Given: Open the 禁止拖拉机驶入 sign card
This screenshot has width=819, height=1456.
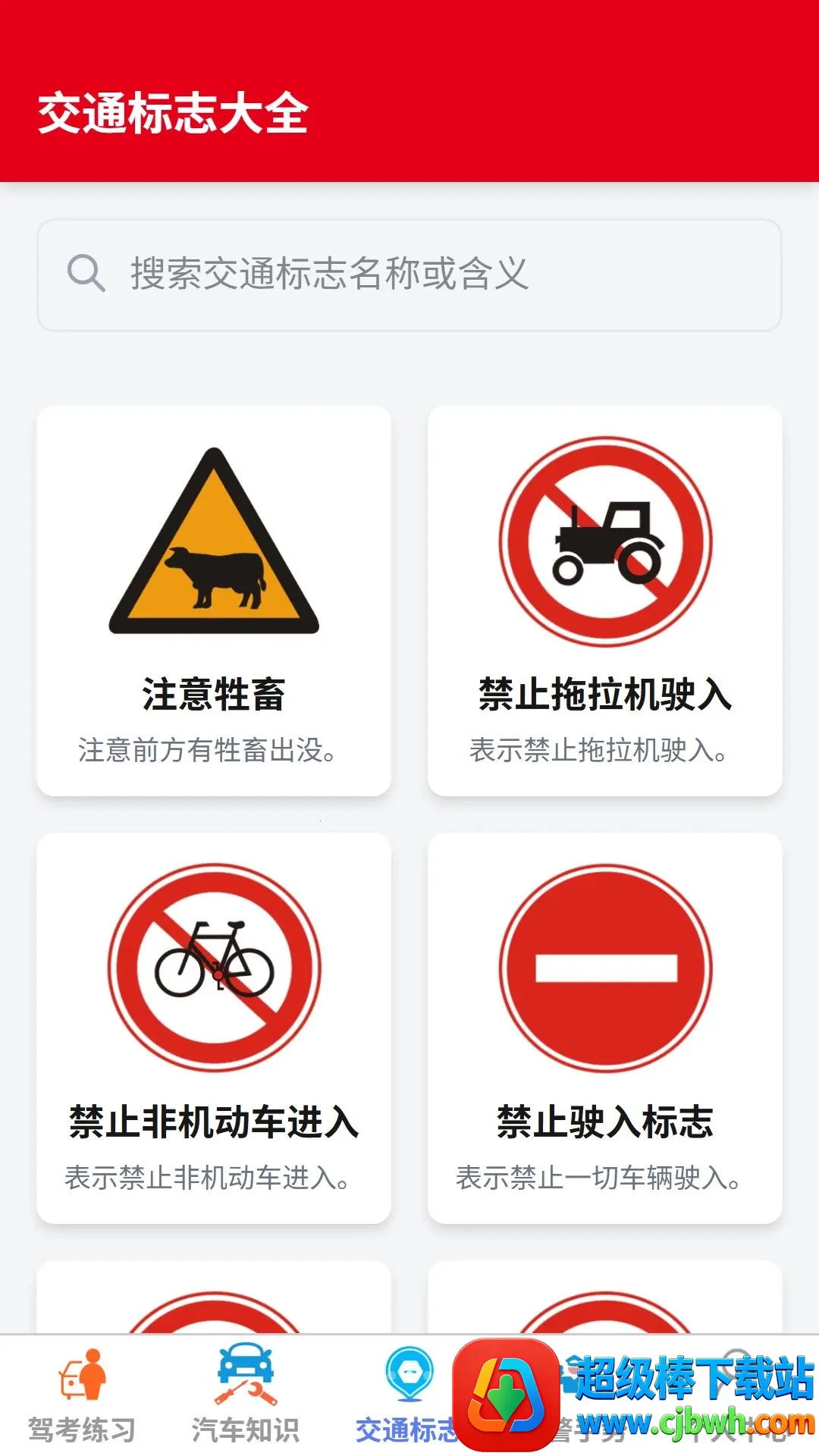Looking at the screenshot, I should (605, 601).
